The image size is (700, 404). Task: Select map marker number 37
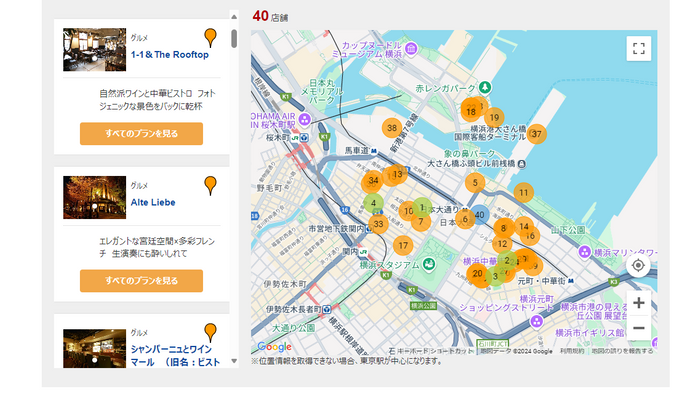click(x=537, y=134)
